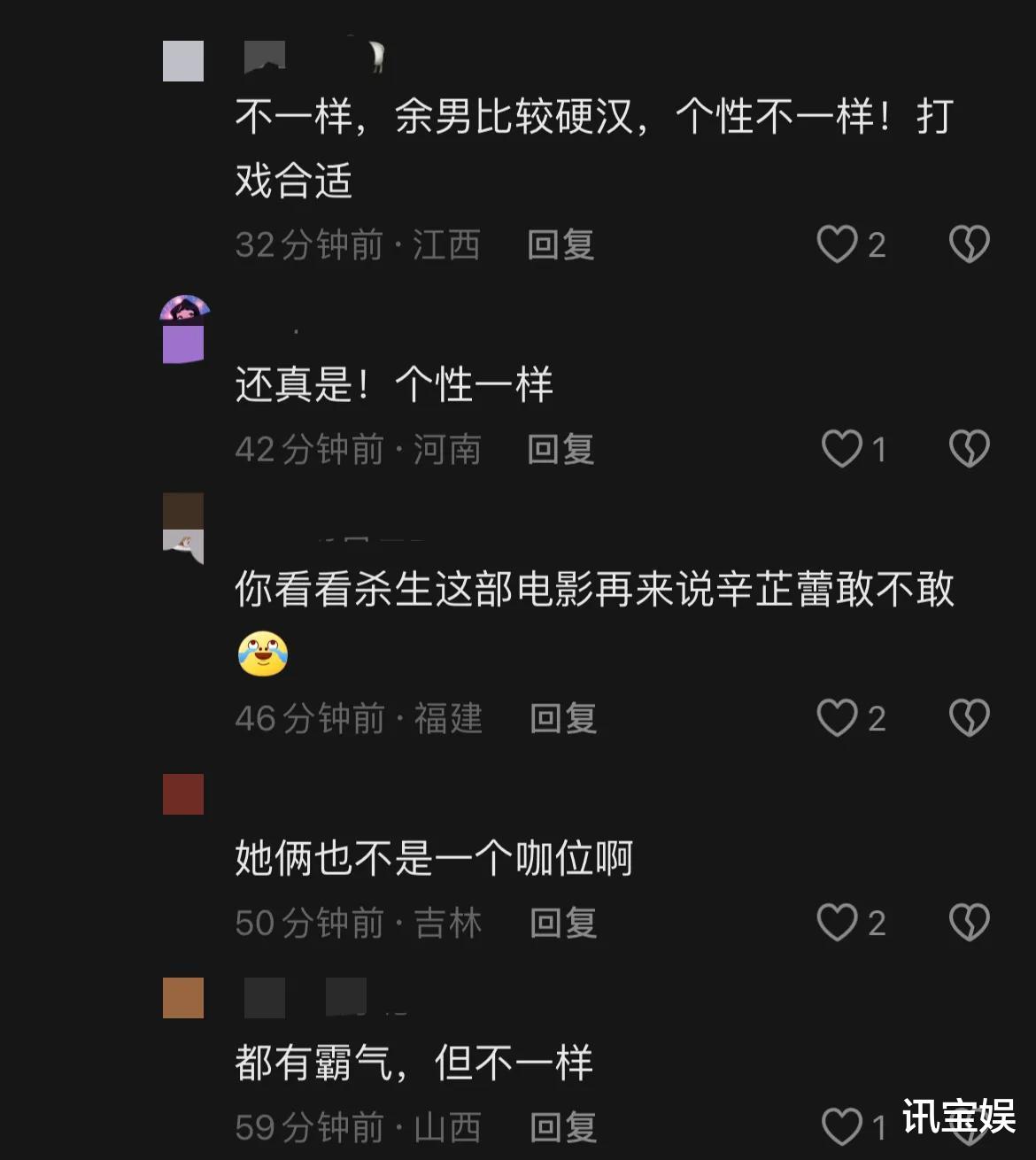Tap 回复 under the first comment
The width and height of the screenshot is (1036, 1160).
tap(561, 246)
